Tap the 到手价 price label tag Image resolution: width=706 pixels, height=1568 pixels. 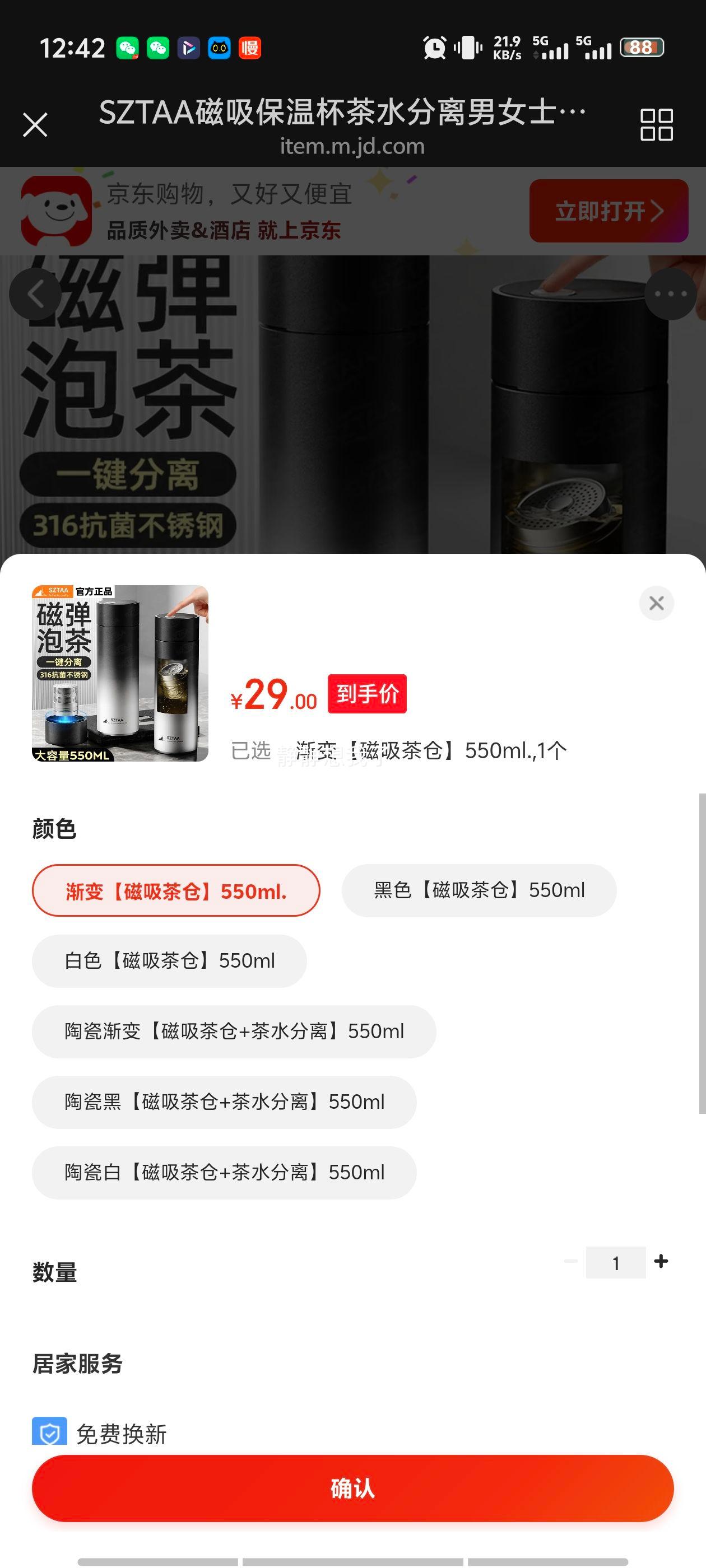click(368, 693)
